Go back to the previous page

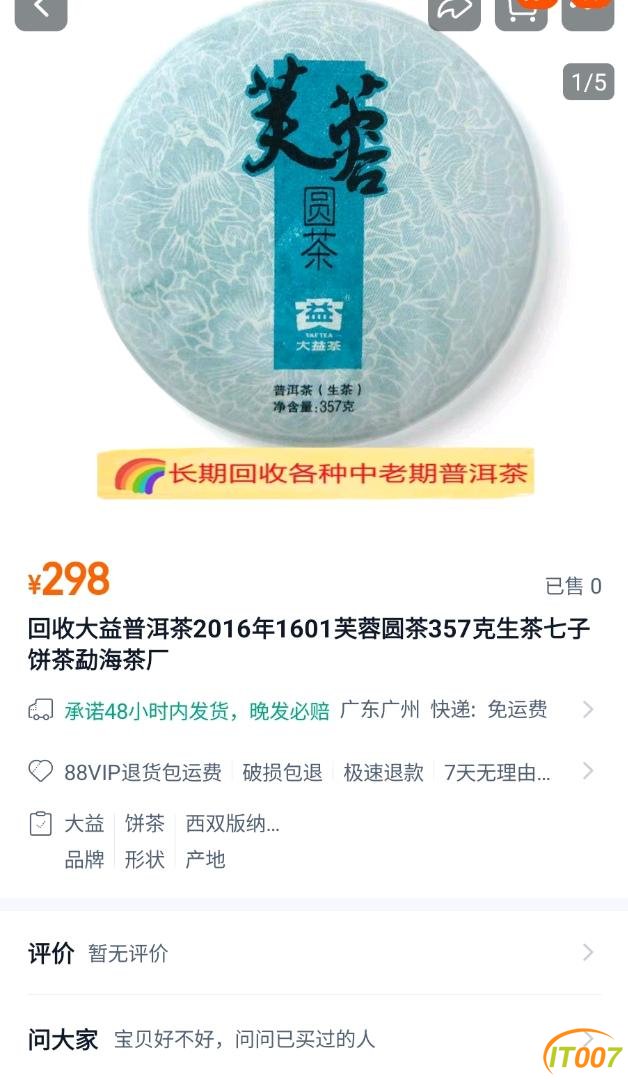tap(41, 10)
